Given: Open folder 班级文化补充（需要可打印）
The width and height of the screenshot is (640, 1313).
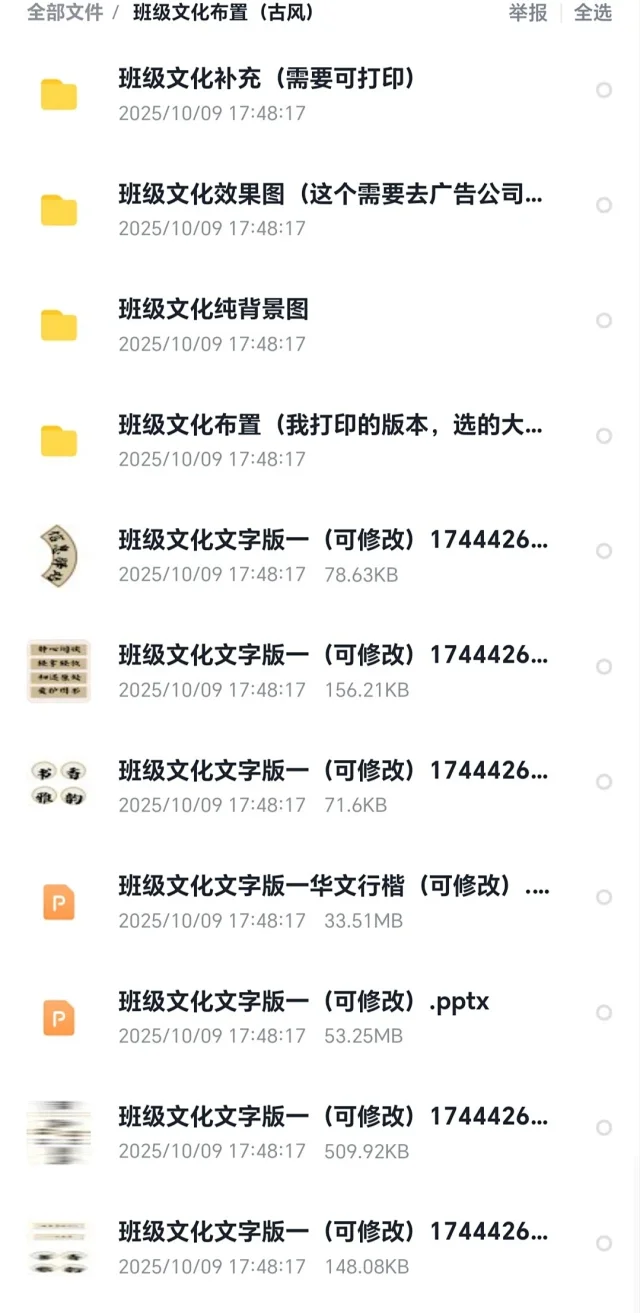Looking at the screenshot, I should pos(266,78).
